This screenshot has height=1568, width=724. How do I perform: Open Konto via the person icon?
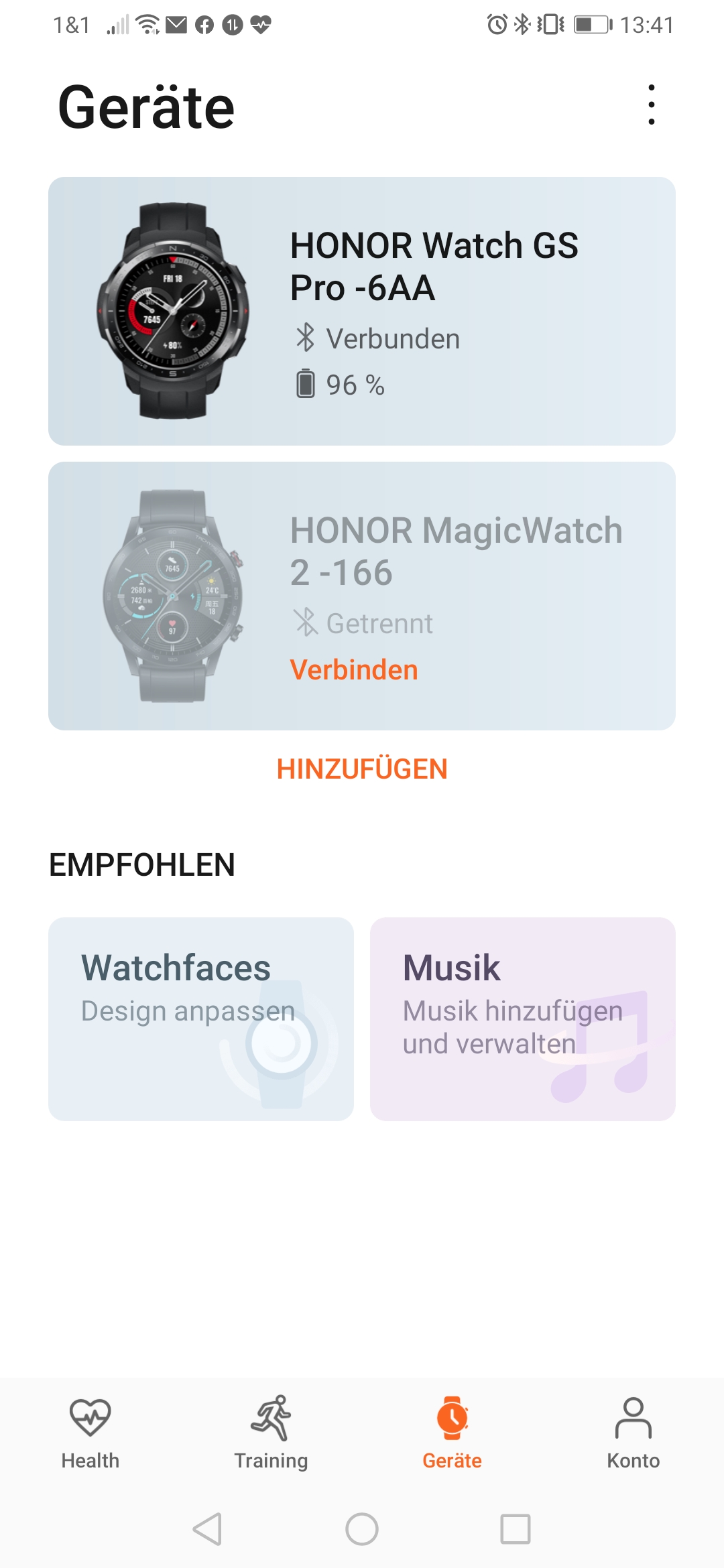pyautogui.click(x=633, y=1415)
